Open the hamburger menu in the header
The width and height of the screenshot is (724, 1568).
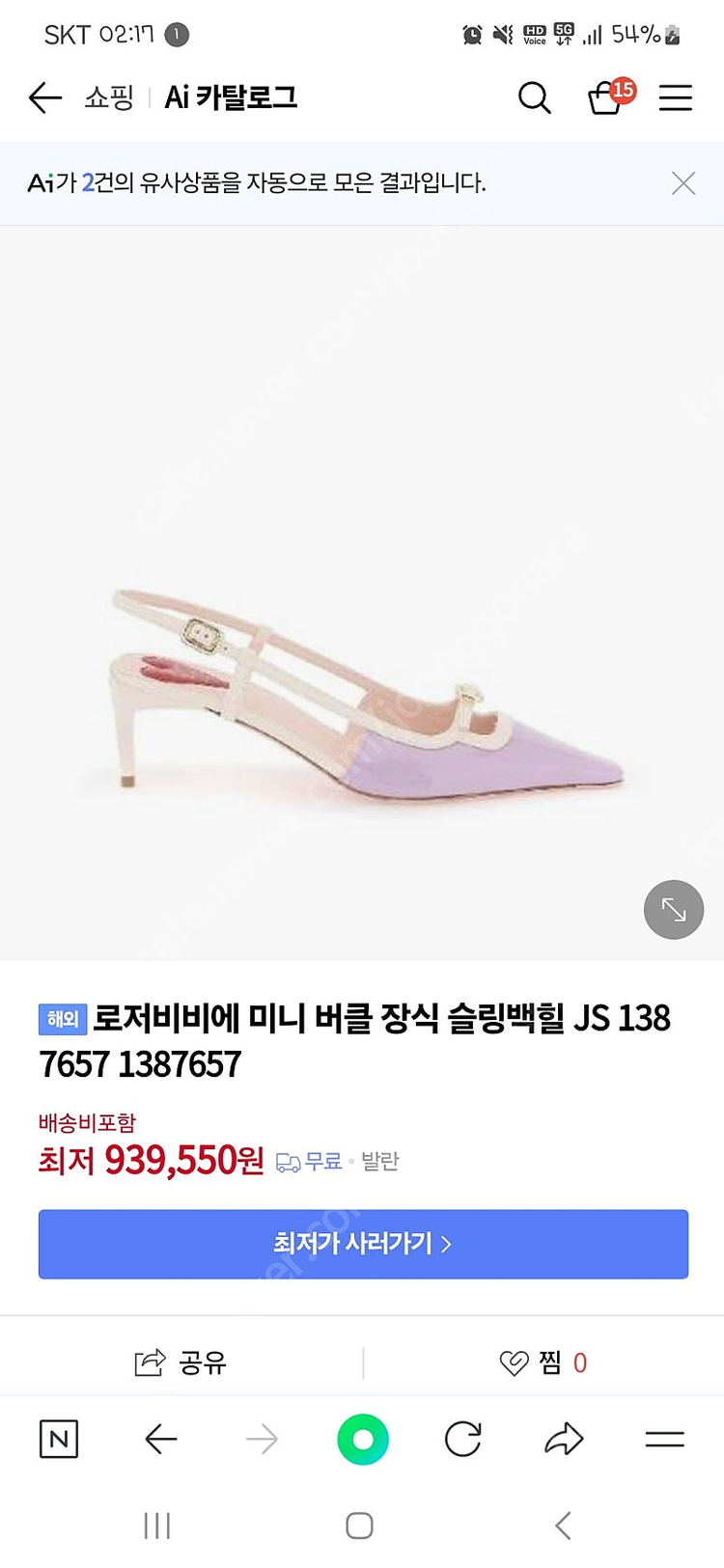pyautogui.click(x=675, y=97)
